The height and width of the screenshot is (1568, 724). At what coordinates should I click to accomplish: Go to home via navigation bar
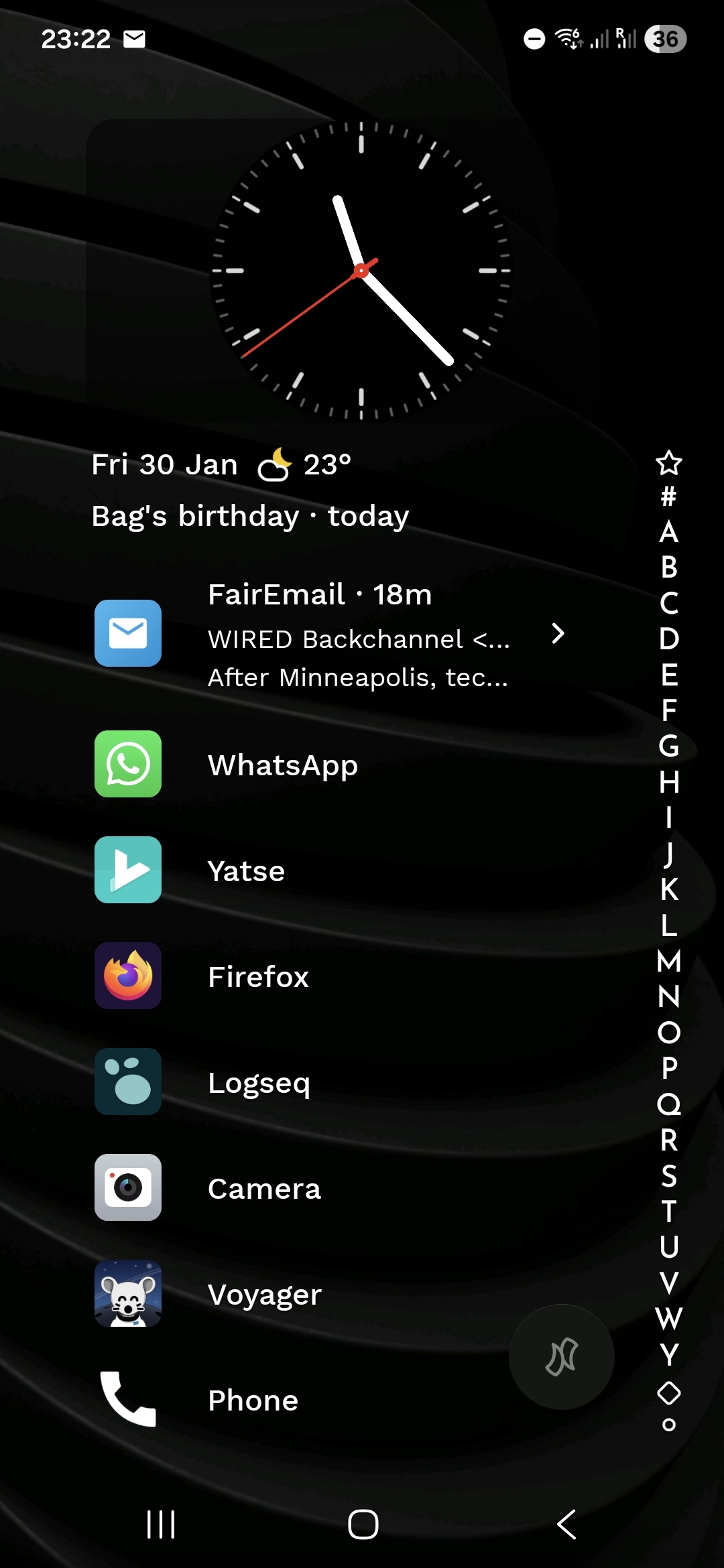pos(363,1524)
